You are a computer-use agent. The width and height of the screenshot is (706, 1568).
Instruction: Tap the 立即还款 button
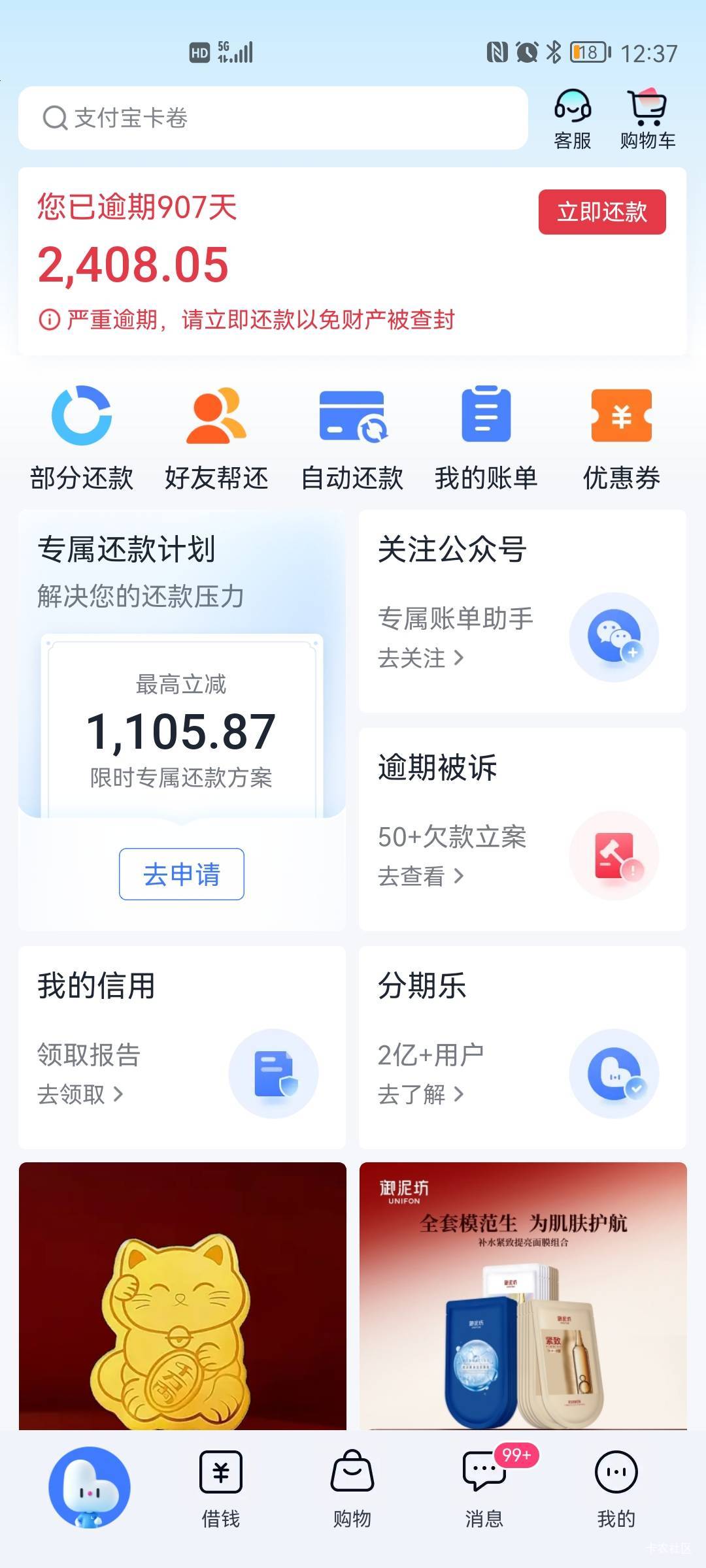coord(602,212)
